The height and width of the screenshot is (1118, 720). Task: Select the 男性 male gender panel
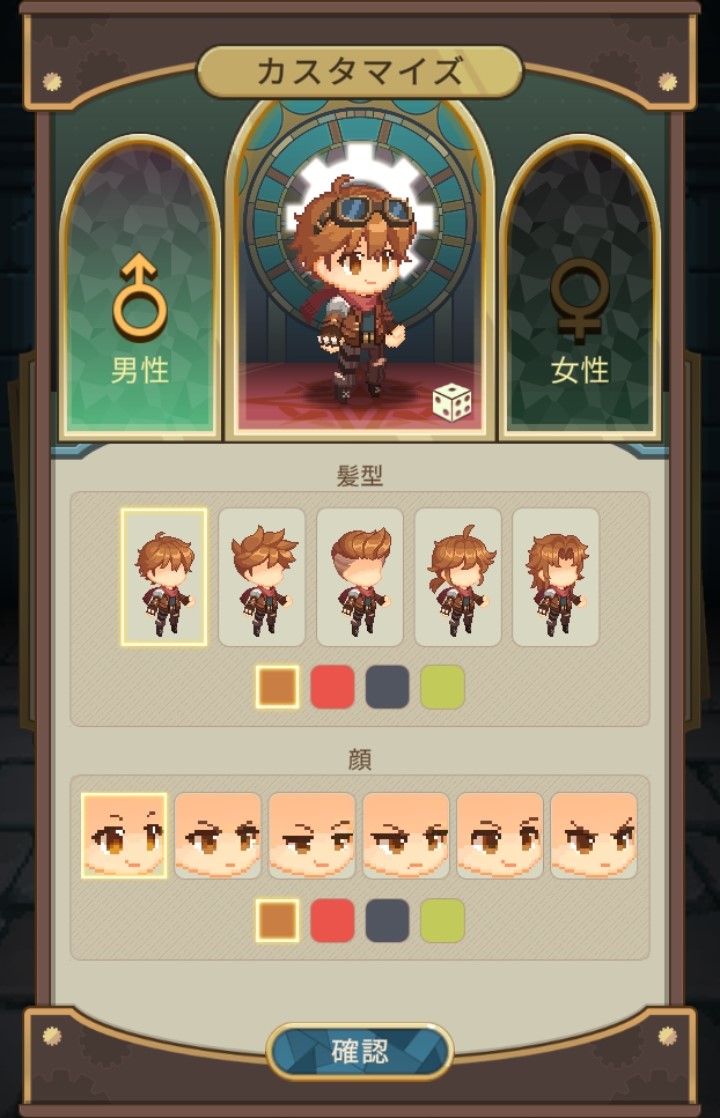click(140, 290)
